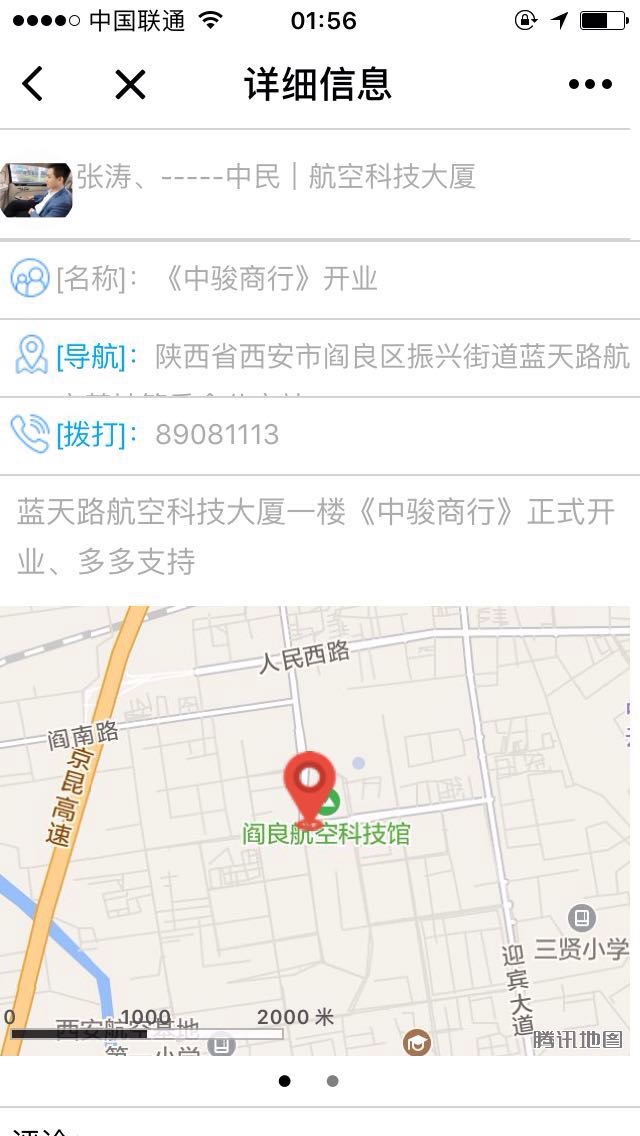Open 张涛's profile avatar
The width and height of the screenshot is (640, 1136).
36,190
